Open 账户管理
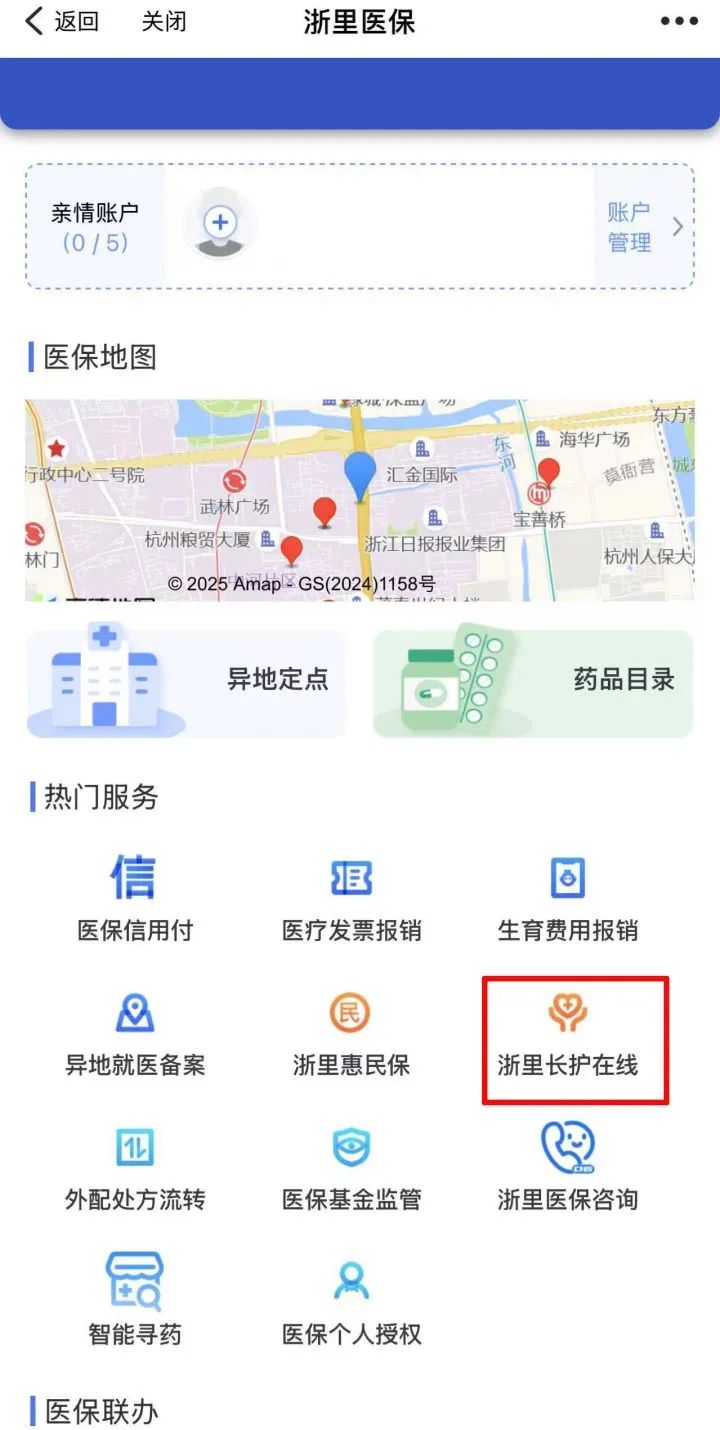The height and width of the screenshot is (1430, 720). coord(642,227)
